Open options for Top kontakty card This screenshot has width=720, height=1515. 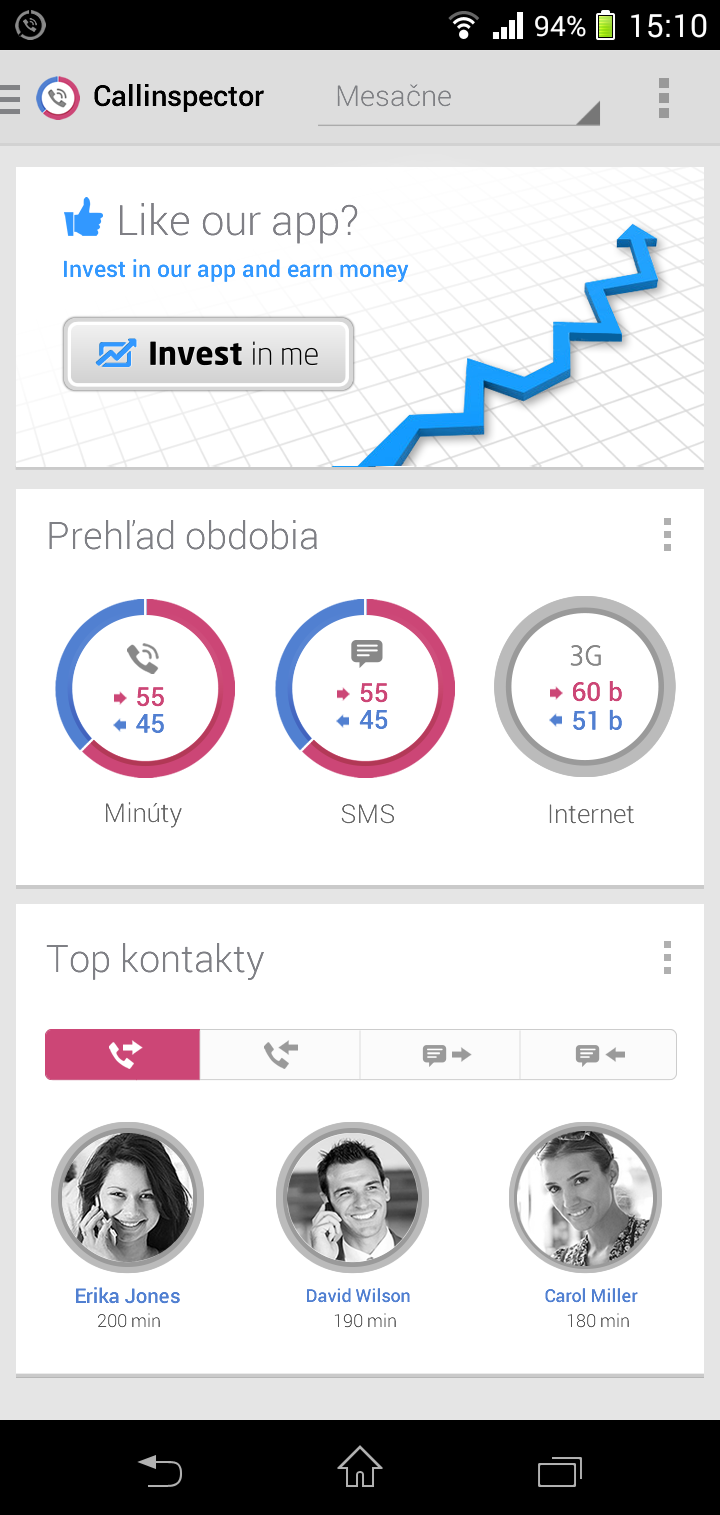point(667,958)
